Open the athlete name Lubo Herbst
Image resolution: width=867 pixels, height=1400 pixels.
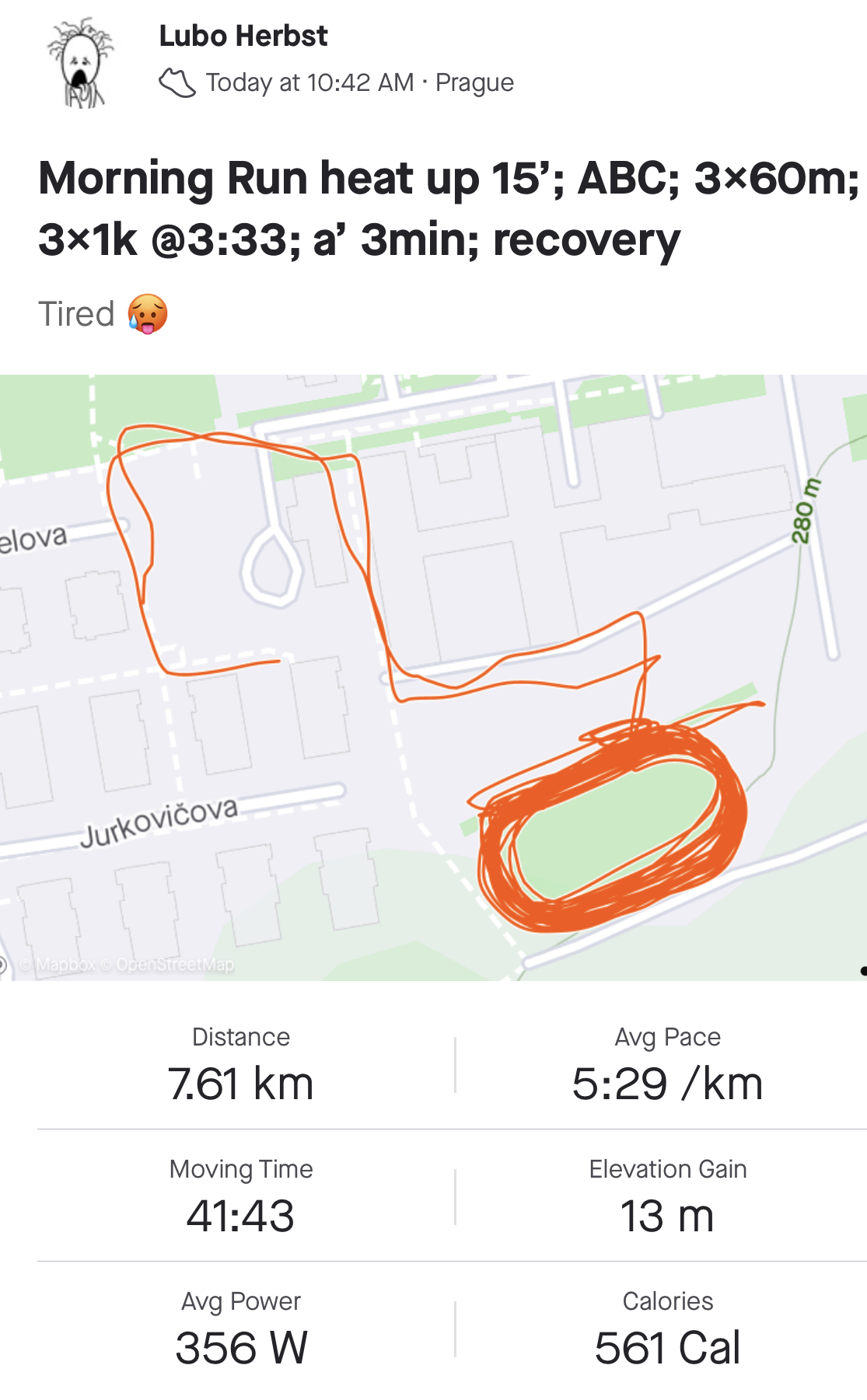click(243, 36)
